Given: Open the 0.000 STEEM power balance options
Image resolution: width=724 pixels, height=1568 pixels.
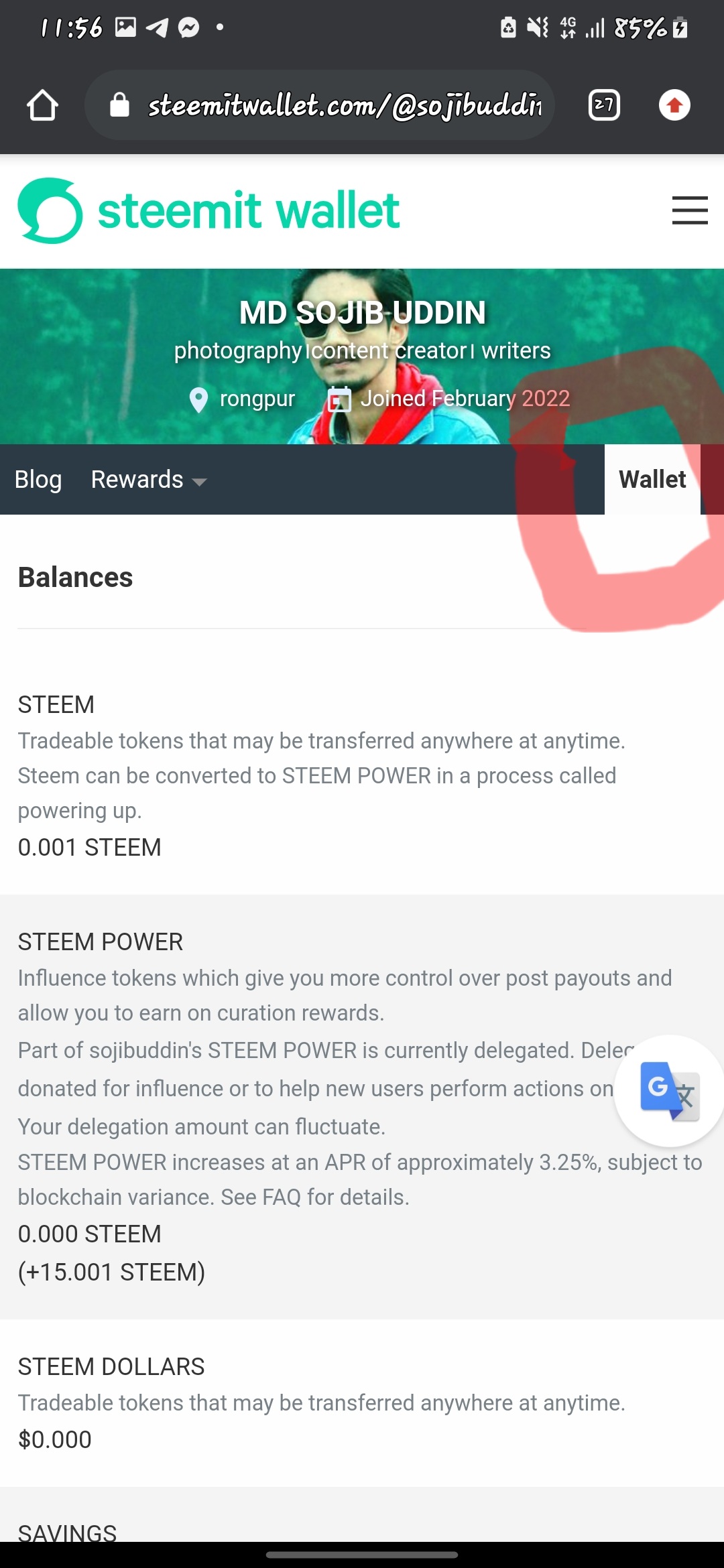Looking at the screenshot, I should pyautogui.click(x=89, y=1234).
